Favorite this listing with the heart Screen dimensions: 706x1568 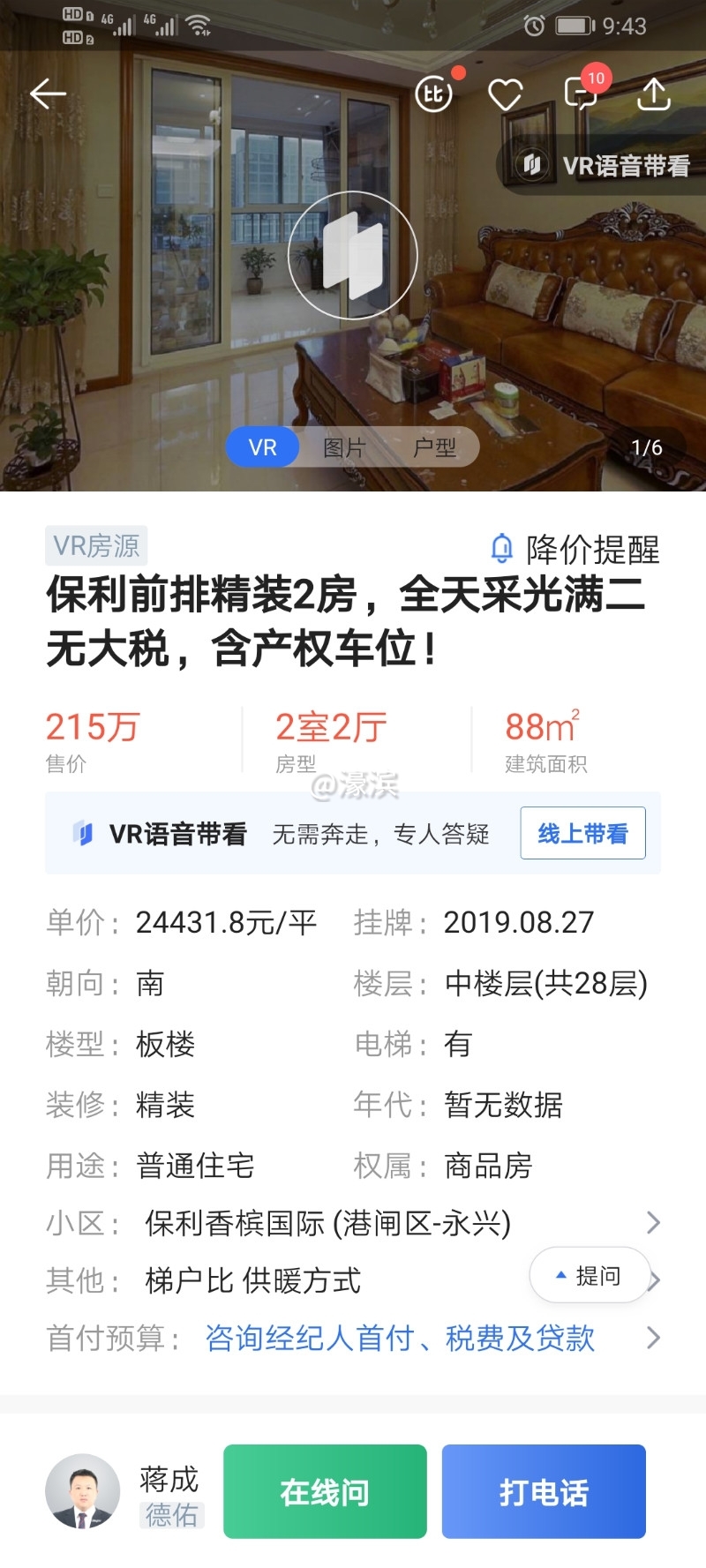tap(506, 94)
